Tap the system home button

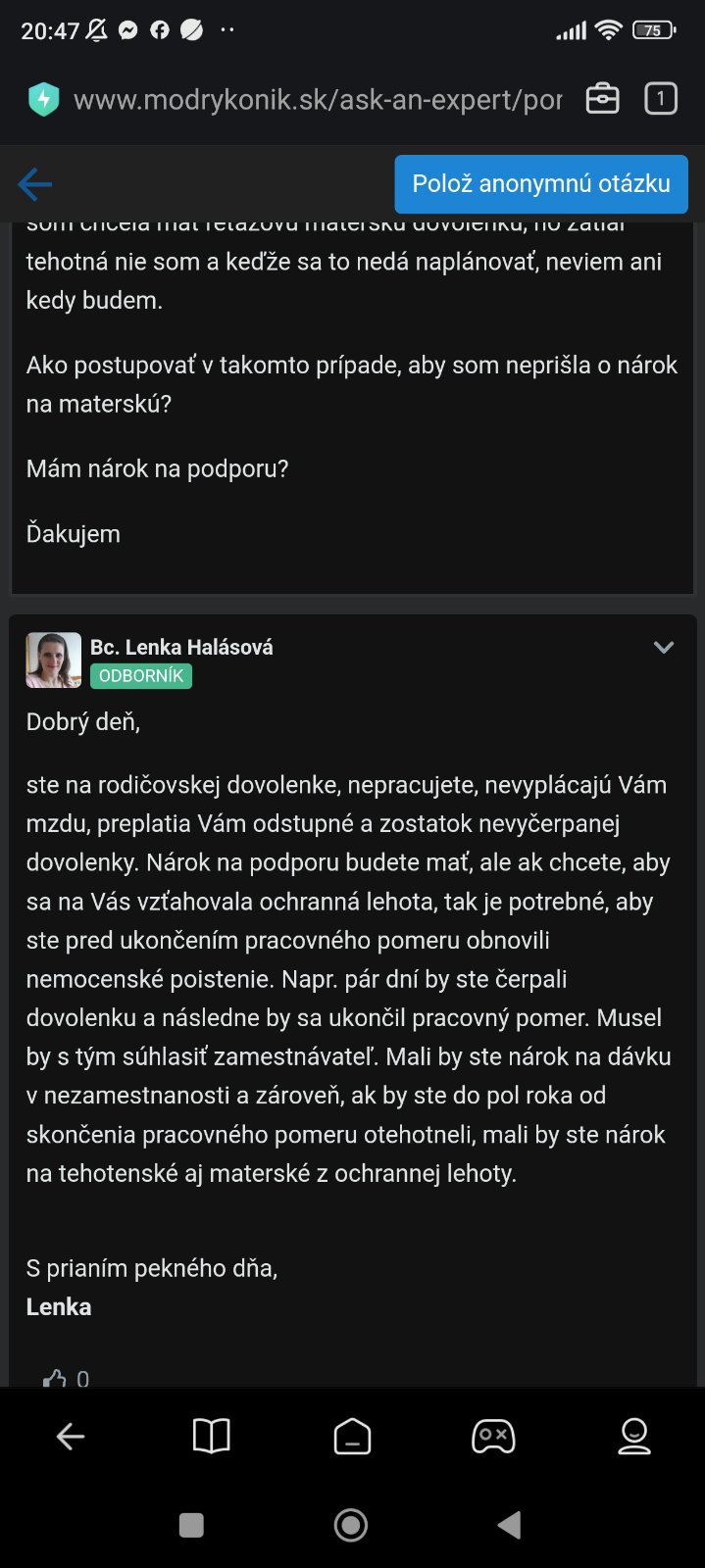click(x=351, y=1525)
